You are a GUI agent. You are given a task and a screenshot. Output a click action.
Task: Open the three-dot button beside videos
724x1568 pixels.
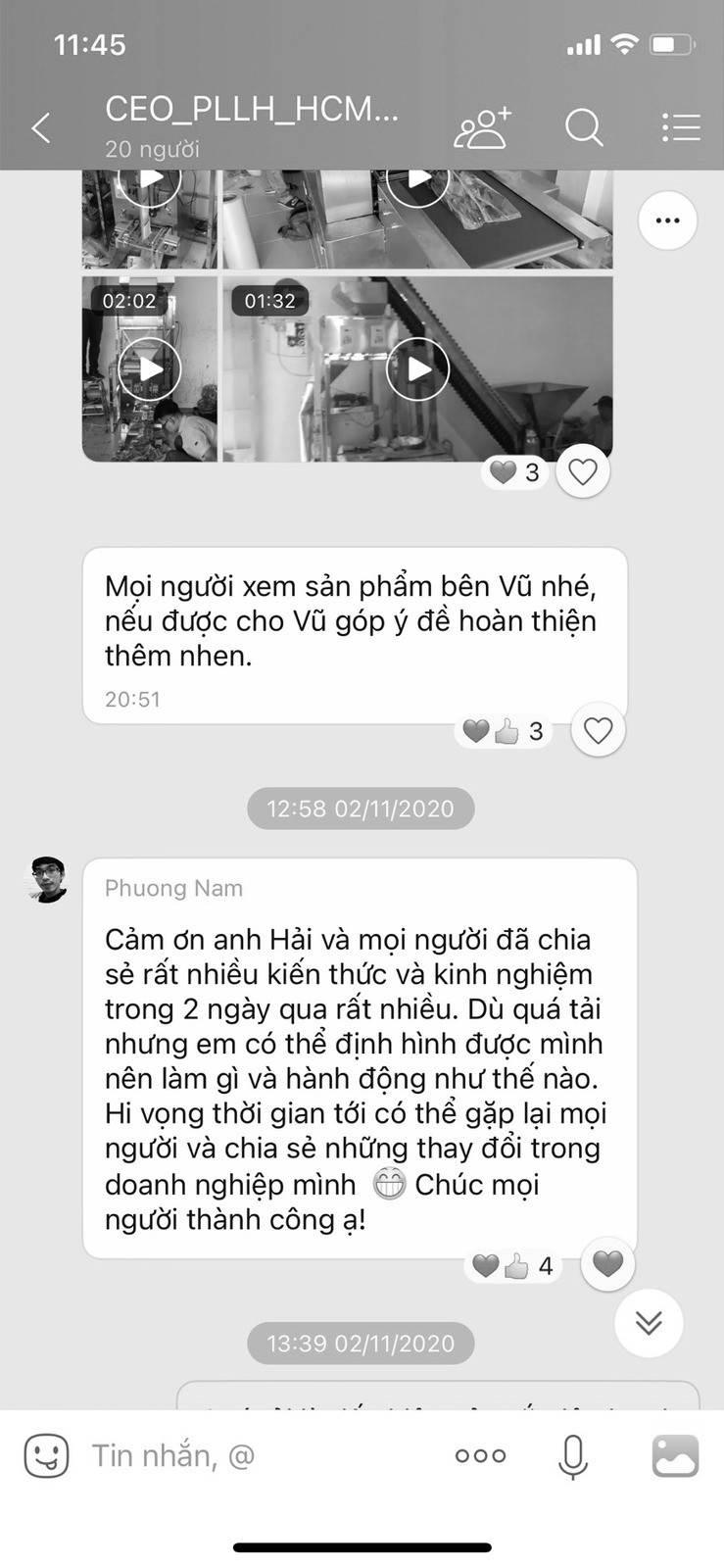[667, 220]
